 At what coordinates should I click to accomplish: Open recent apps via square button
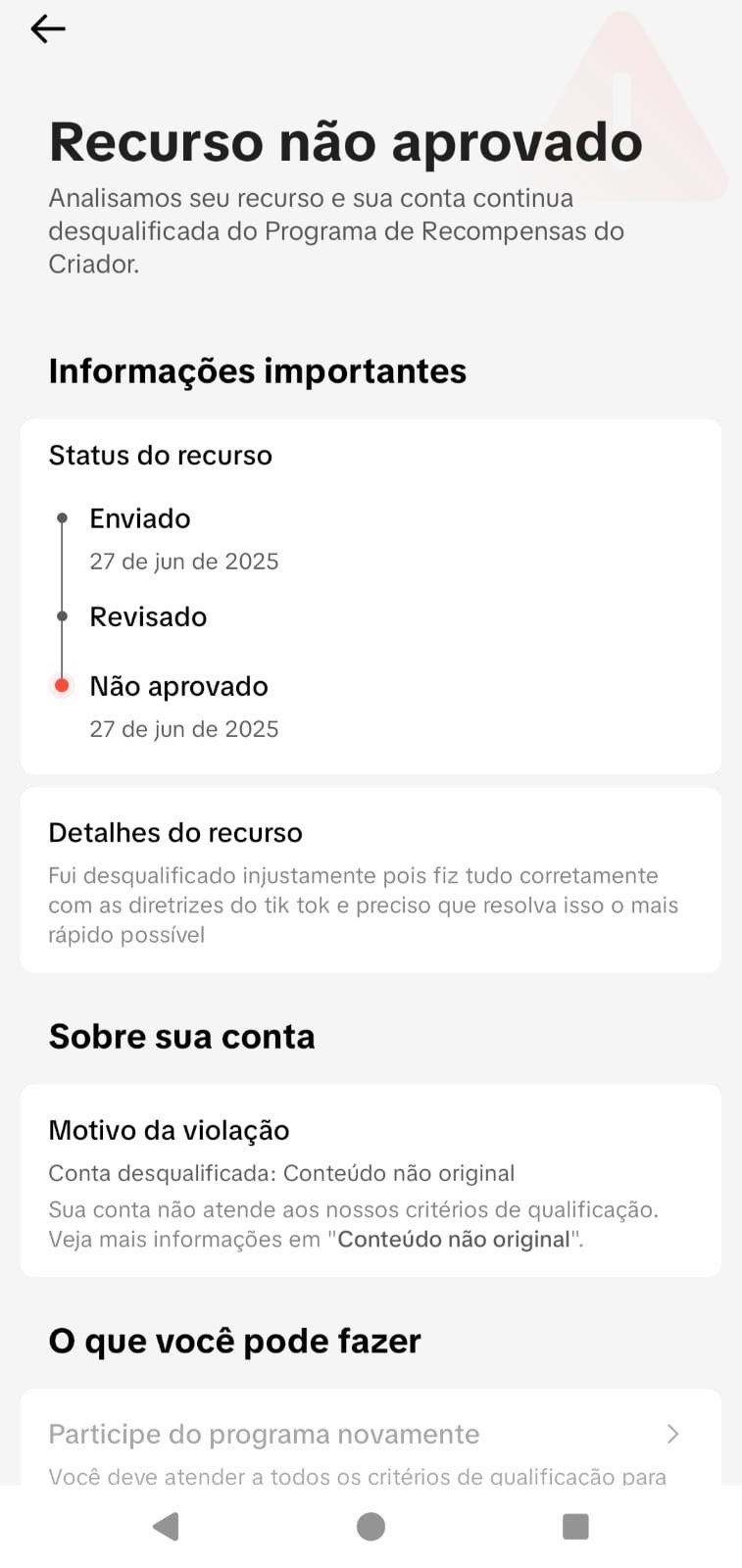[x=575, y=1526]
